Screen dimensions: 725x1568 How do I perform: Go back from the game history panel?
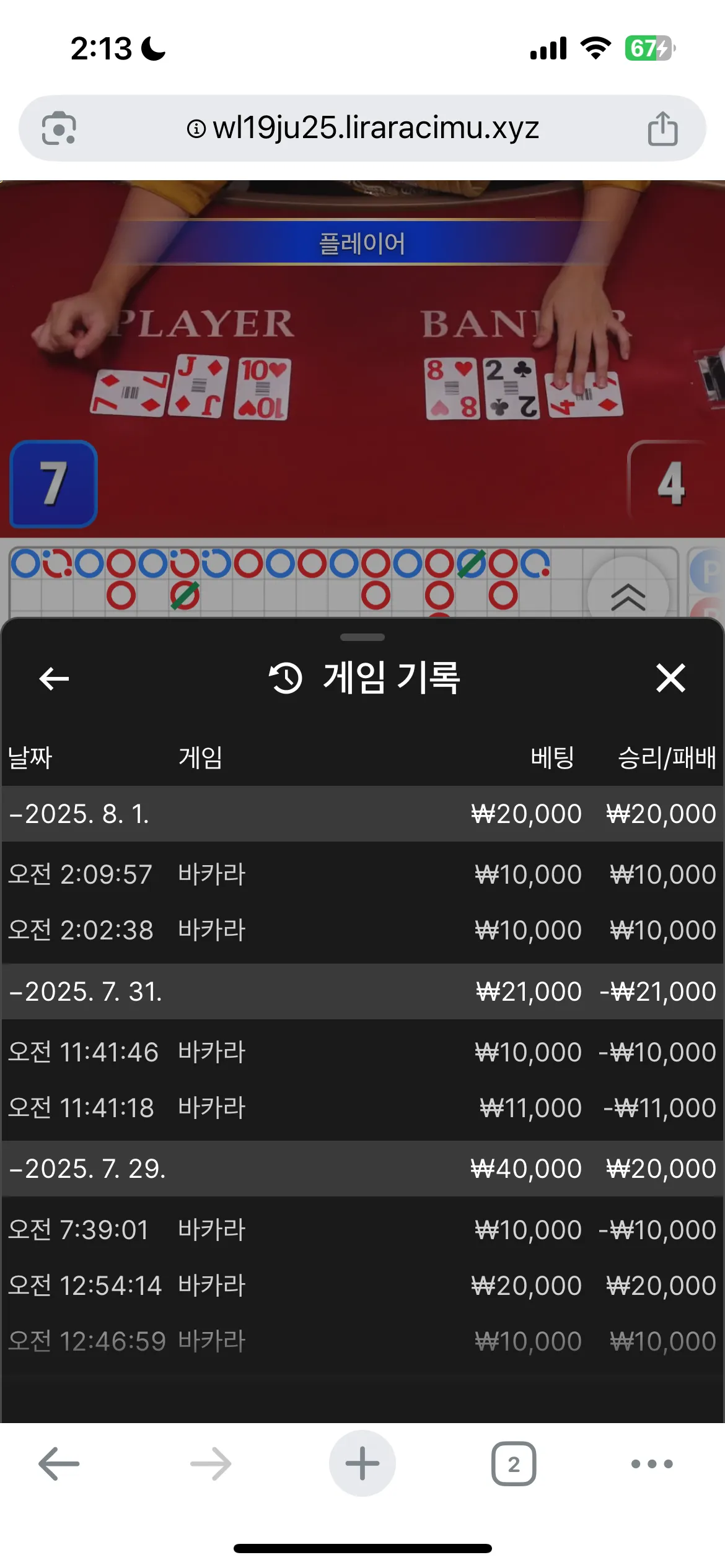[x=54, y=679]
